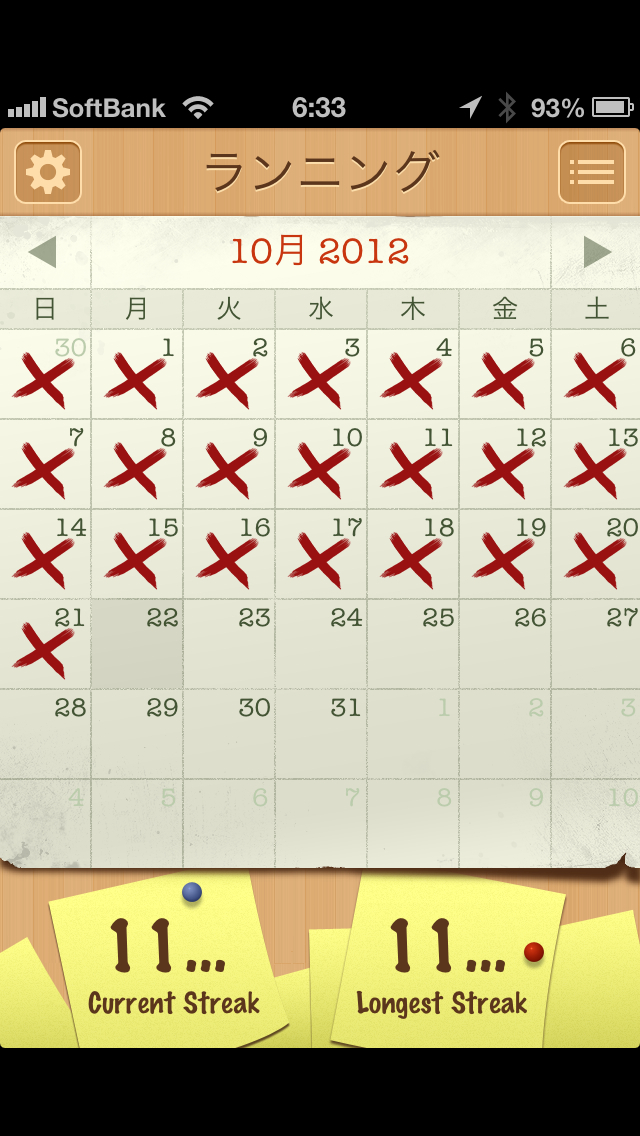Image resolution: width=640 pixels, height=1136 pixels.
Task: Toggle the mark on October 10
Action: (321, 464)
